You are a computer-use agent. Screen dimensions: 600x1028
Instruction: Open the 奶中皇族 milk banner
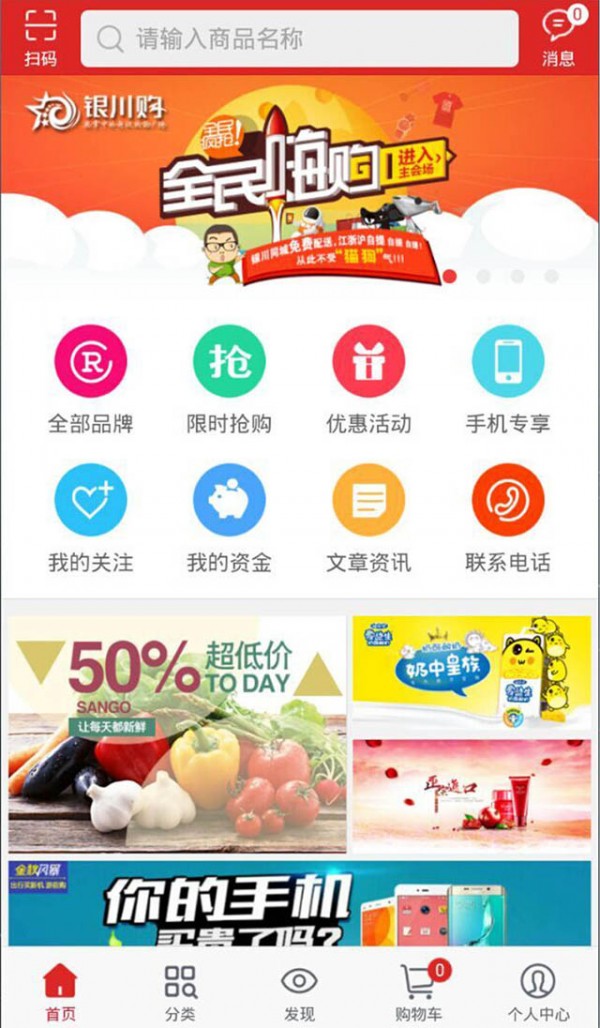click(x=471, y=673)
